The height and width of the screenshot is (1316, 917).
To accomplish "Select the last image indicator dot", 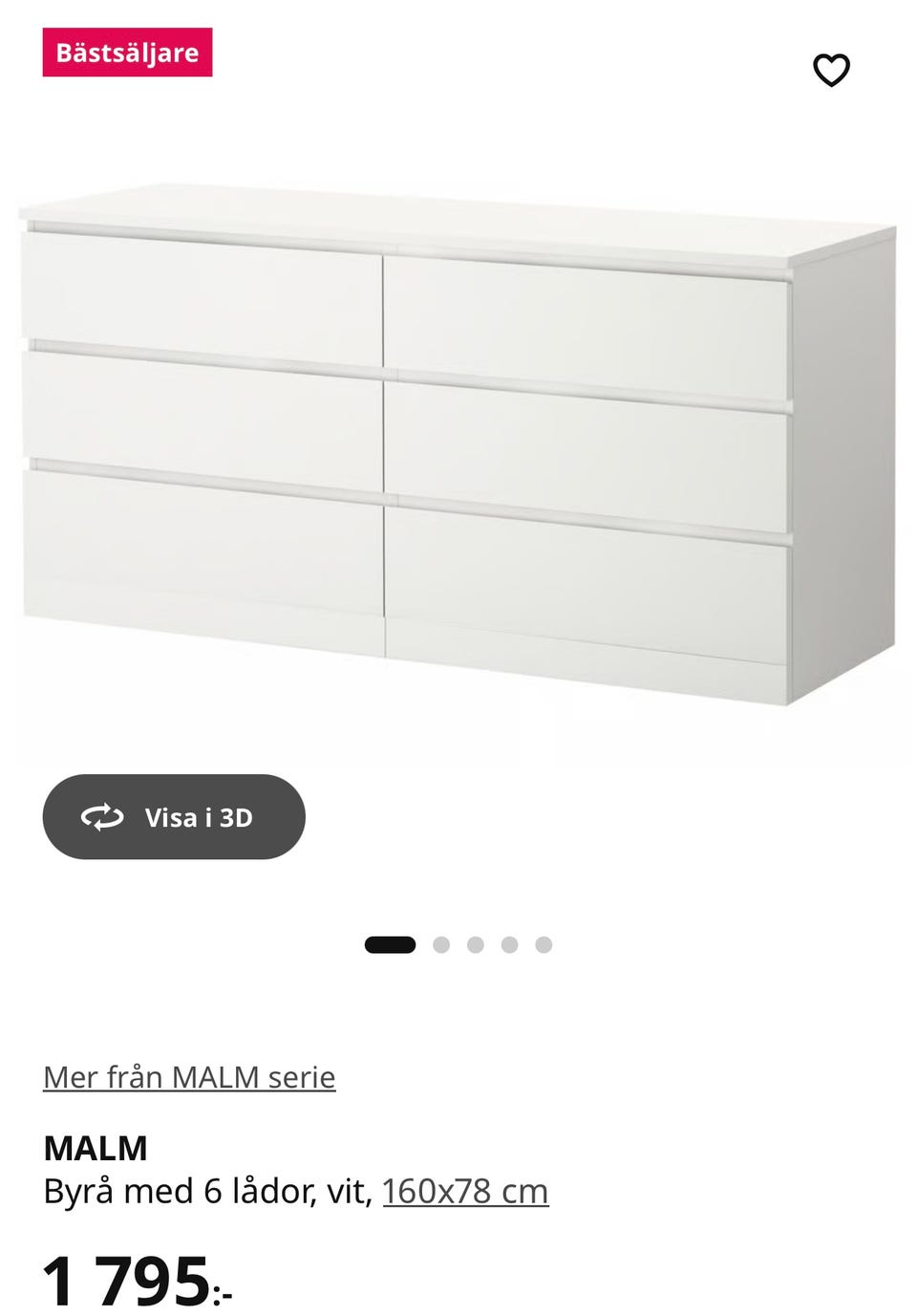I will 544,943.
